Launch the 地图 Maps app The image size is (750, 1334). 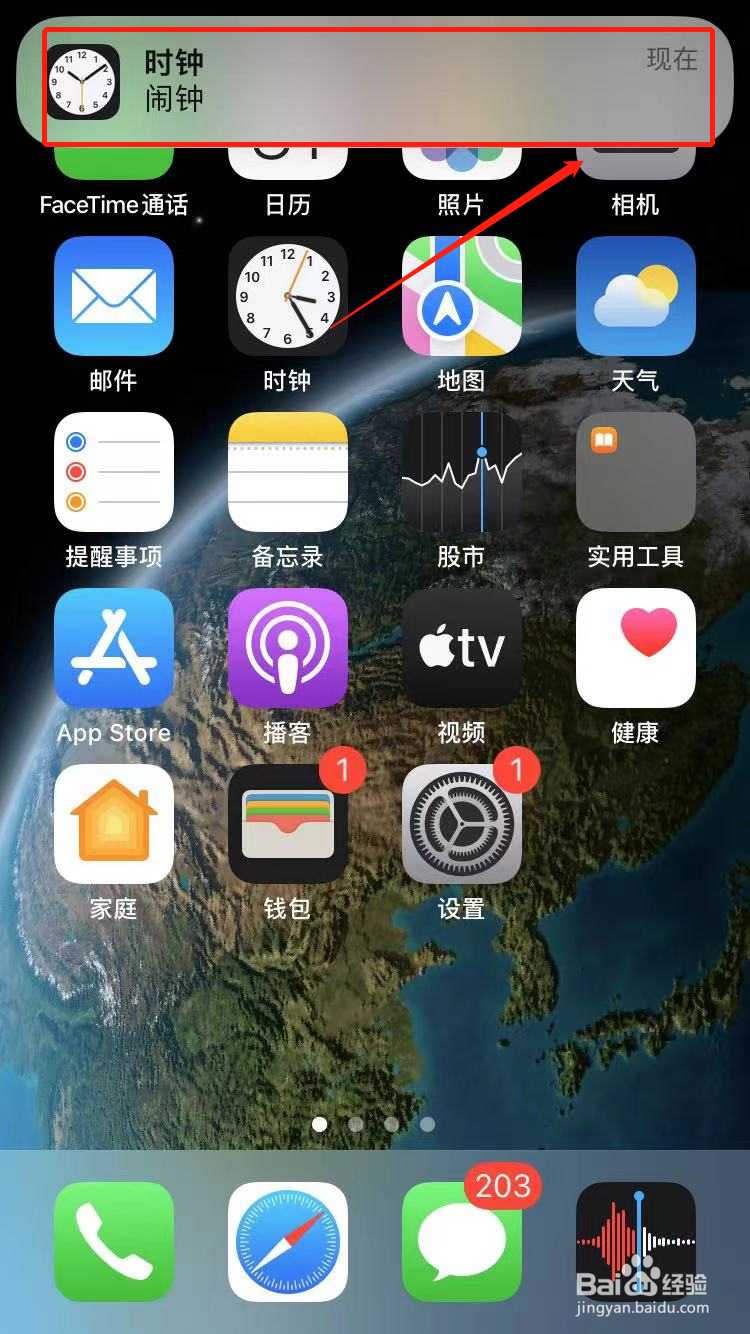click(462, 296)
